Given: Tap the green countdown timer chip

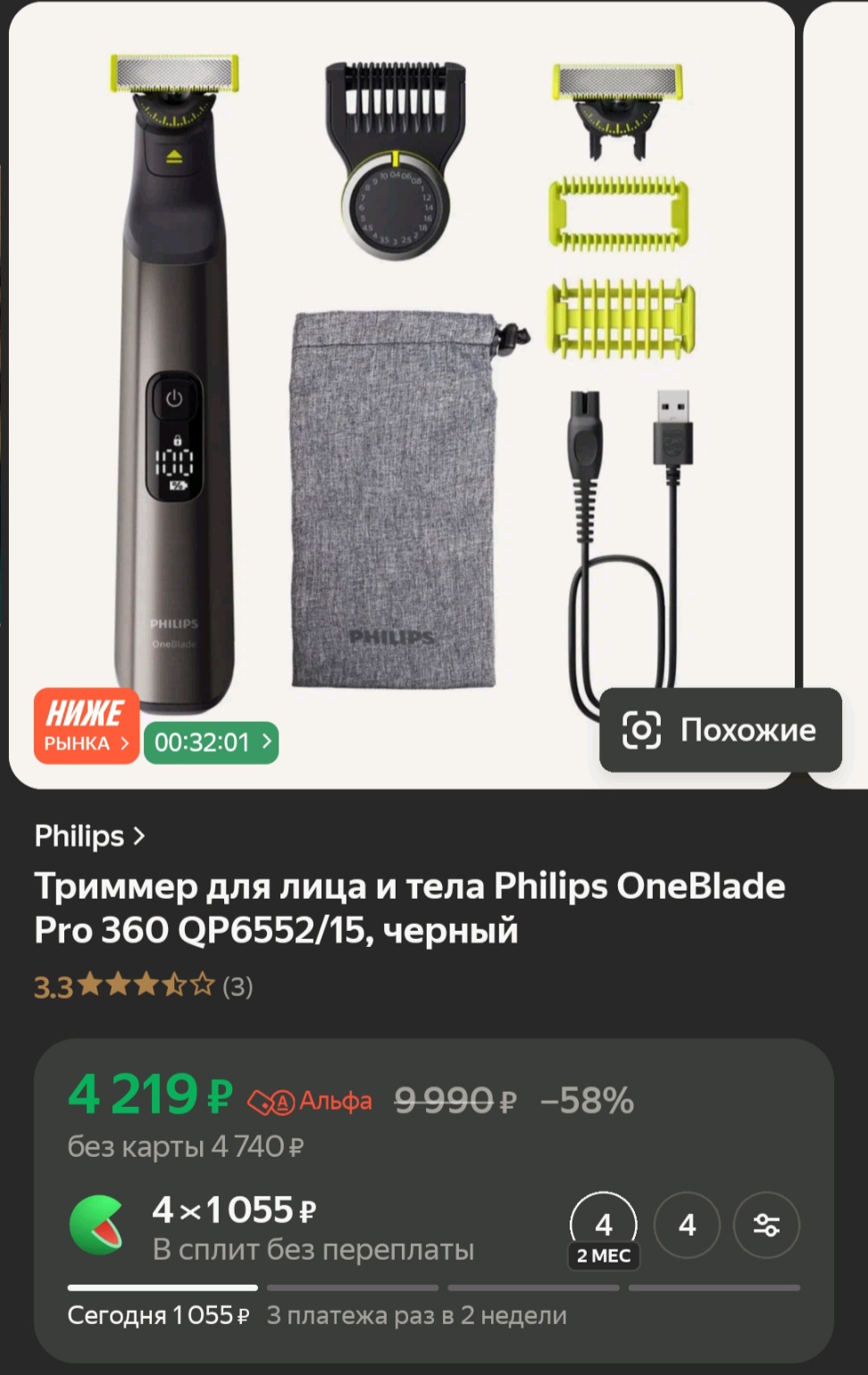Looking at the screenshot, I should [211, 742].
